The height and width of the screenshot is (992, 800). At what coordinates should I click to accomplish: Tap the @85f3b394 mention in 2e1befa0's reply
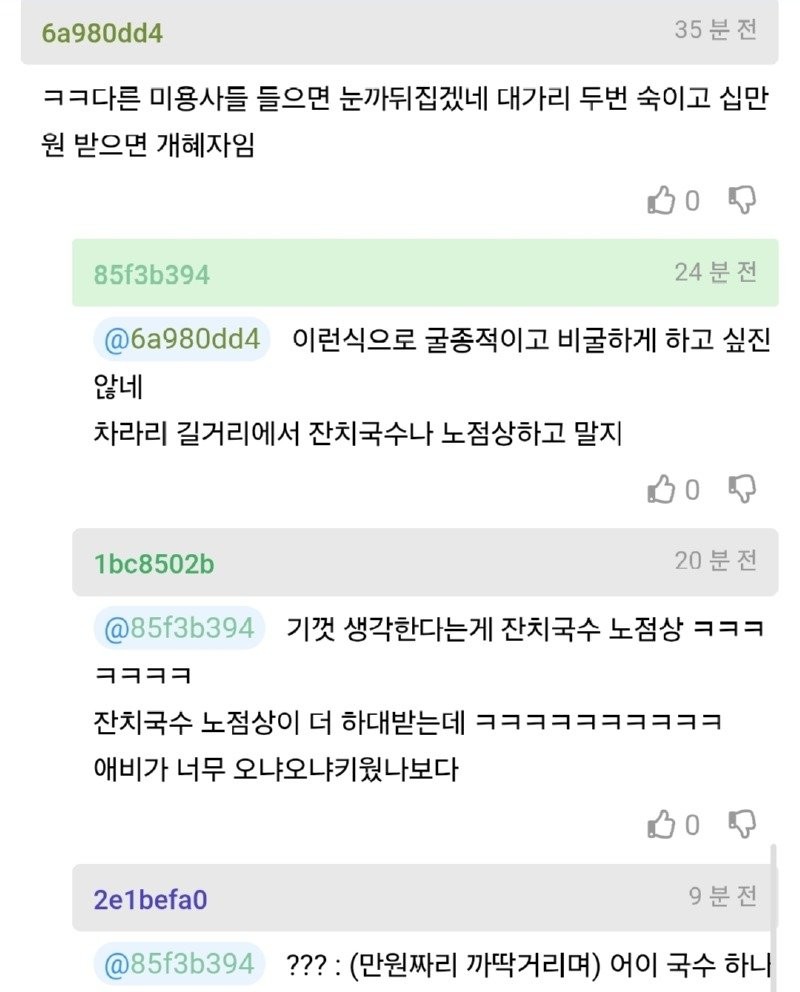coord(180,964)
